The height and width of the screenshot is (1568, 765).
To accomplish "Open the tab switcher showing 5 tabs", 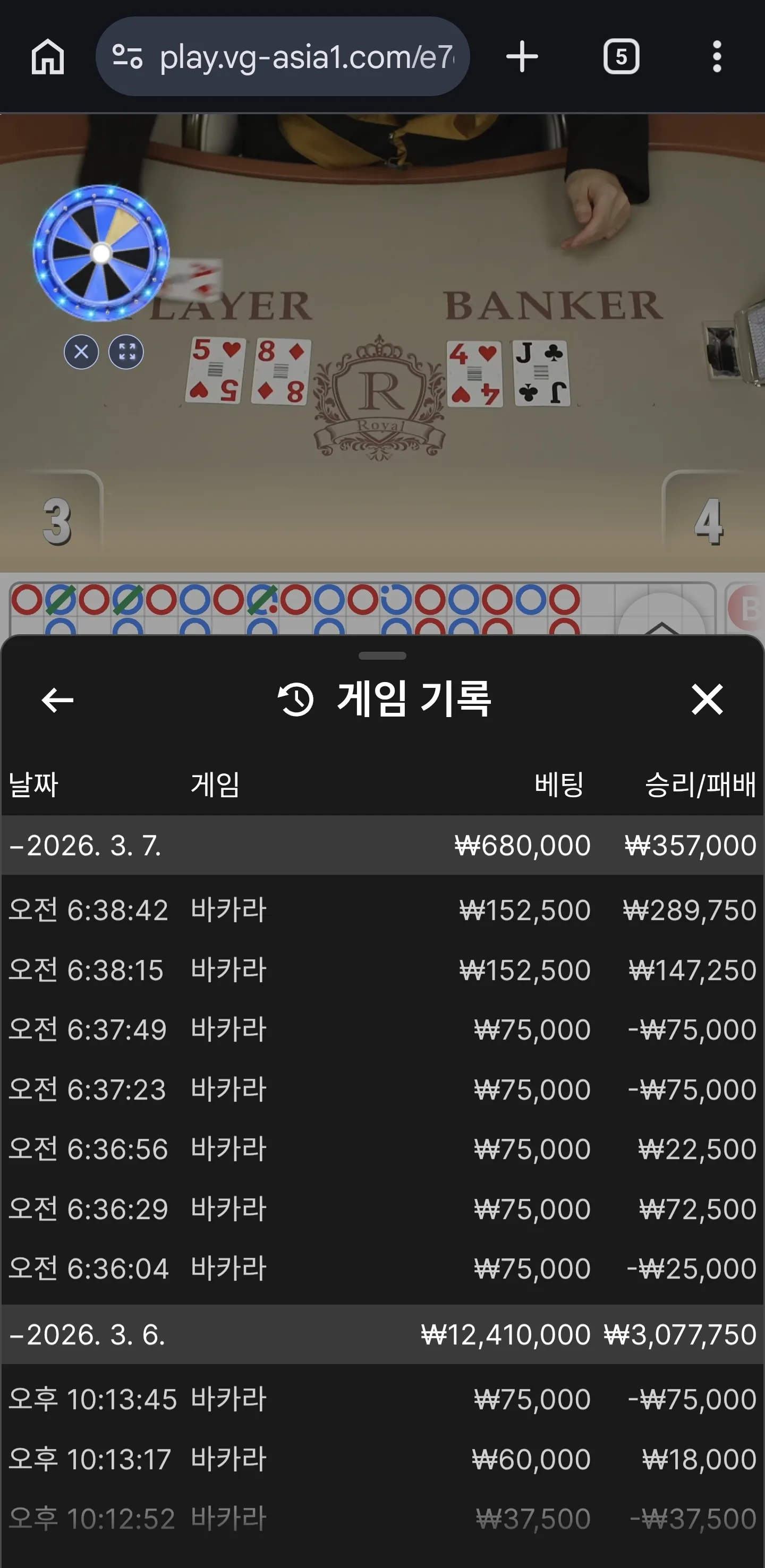I will point(620,57).
